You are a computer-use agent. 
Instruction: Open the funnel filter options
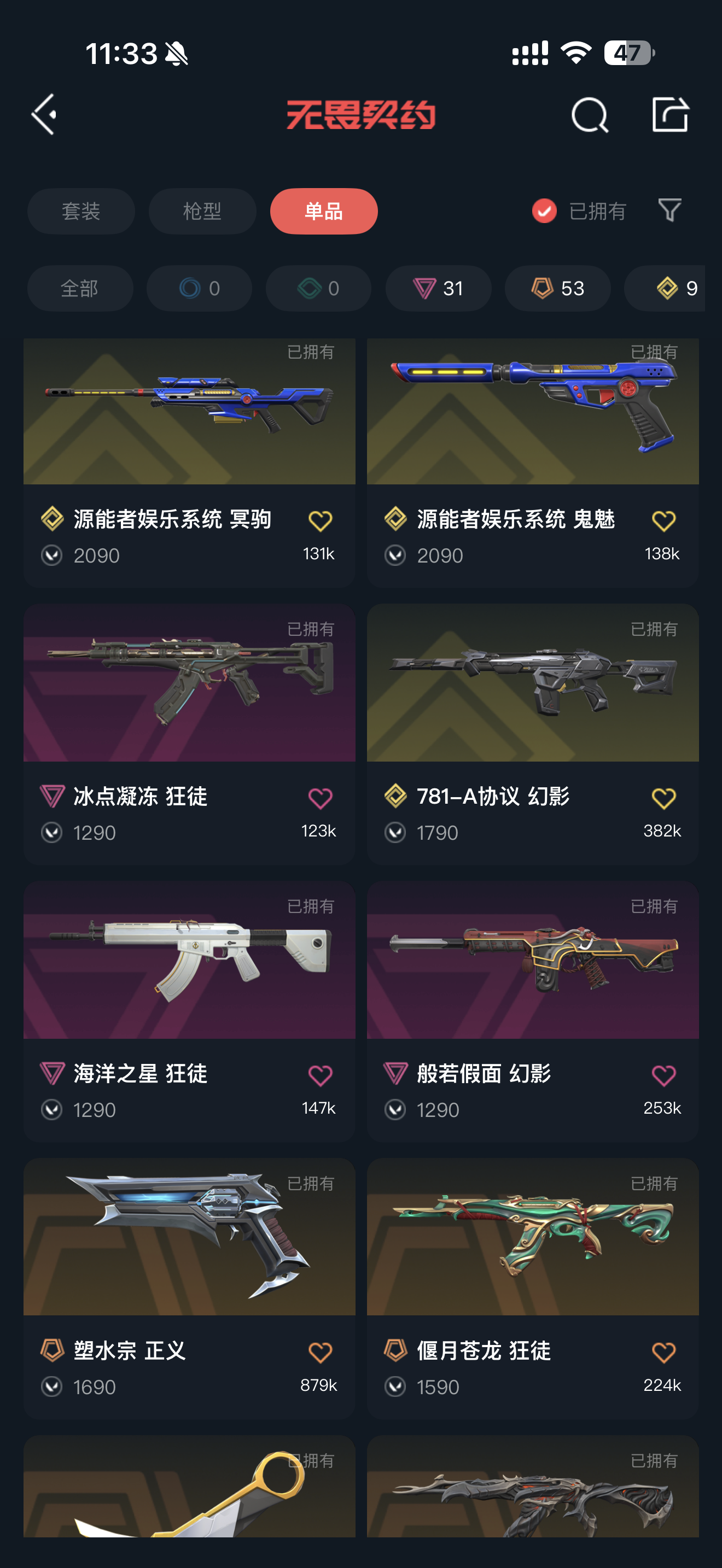669,210
